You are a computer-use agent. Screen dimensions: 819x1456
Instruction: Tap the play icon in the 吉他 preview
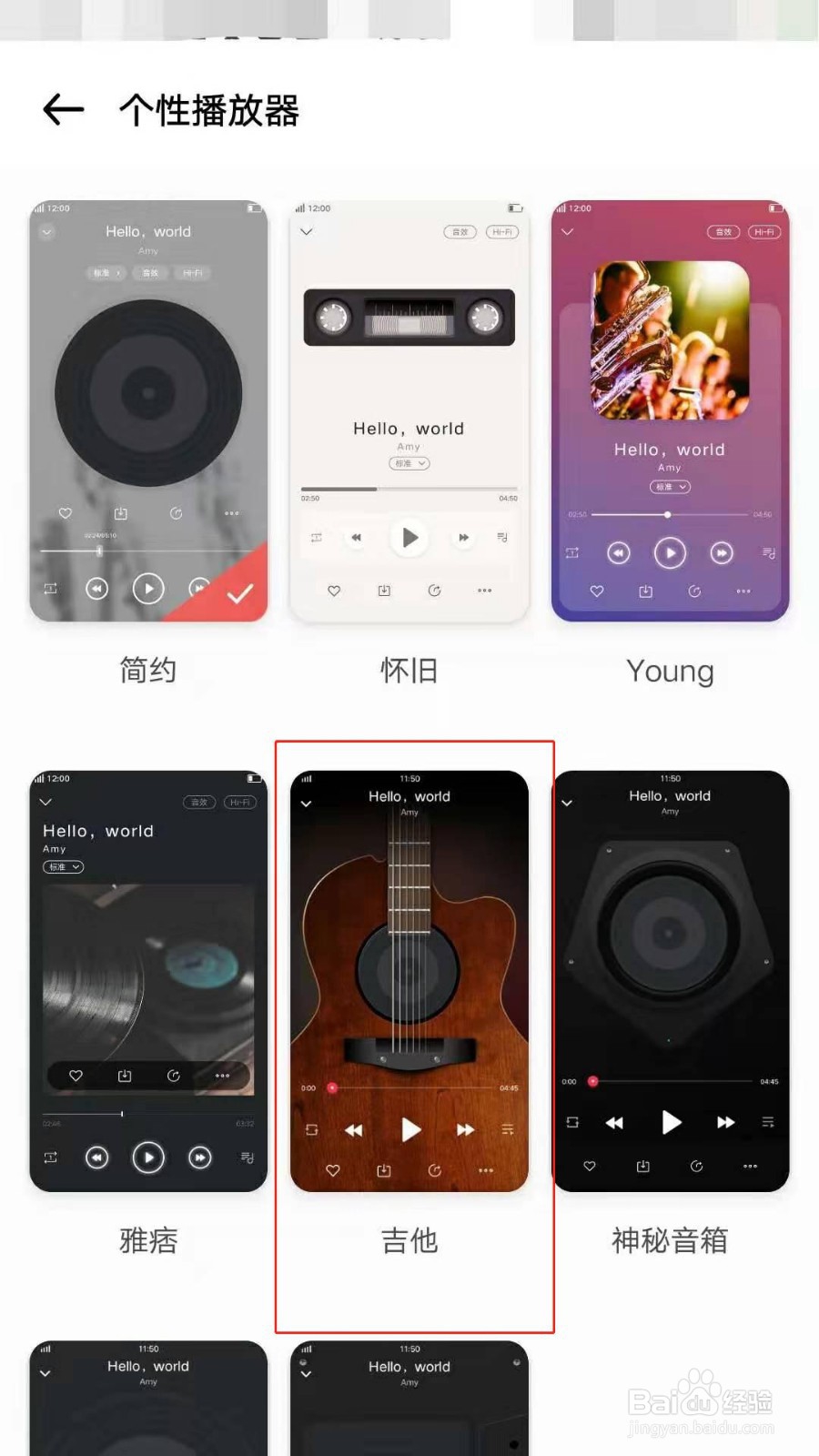[x=410, y=1129]
